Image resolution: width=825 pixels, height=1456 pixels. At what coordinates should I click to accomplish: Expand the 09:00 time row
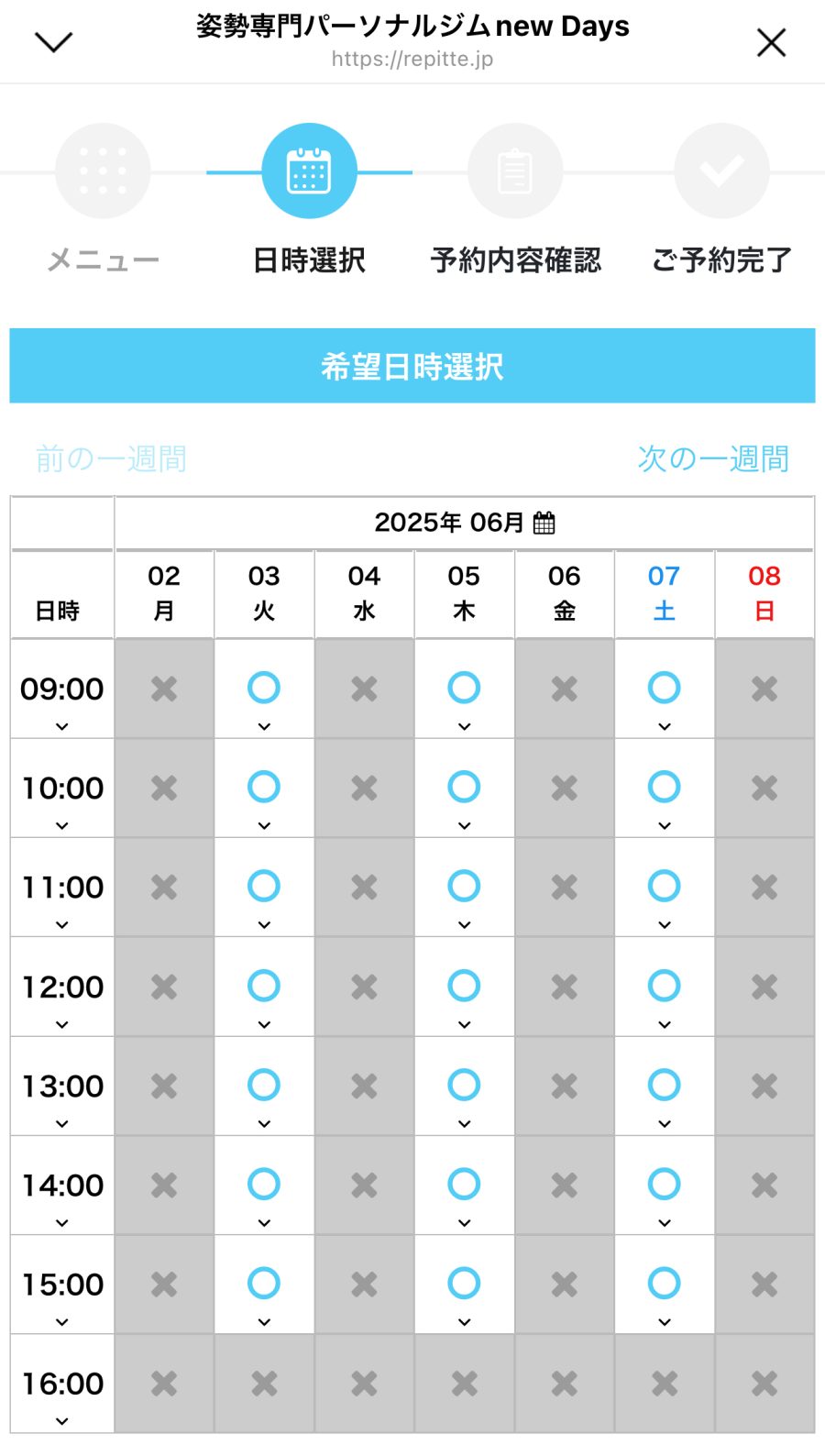coord(62,726)
